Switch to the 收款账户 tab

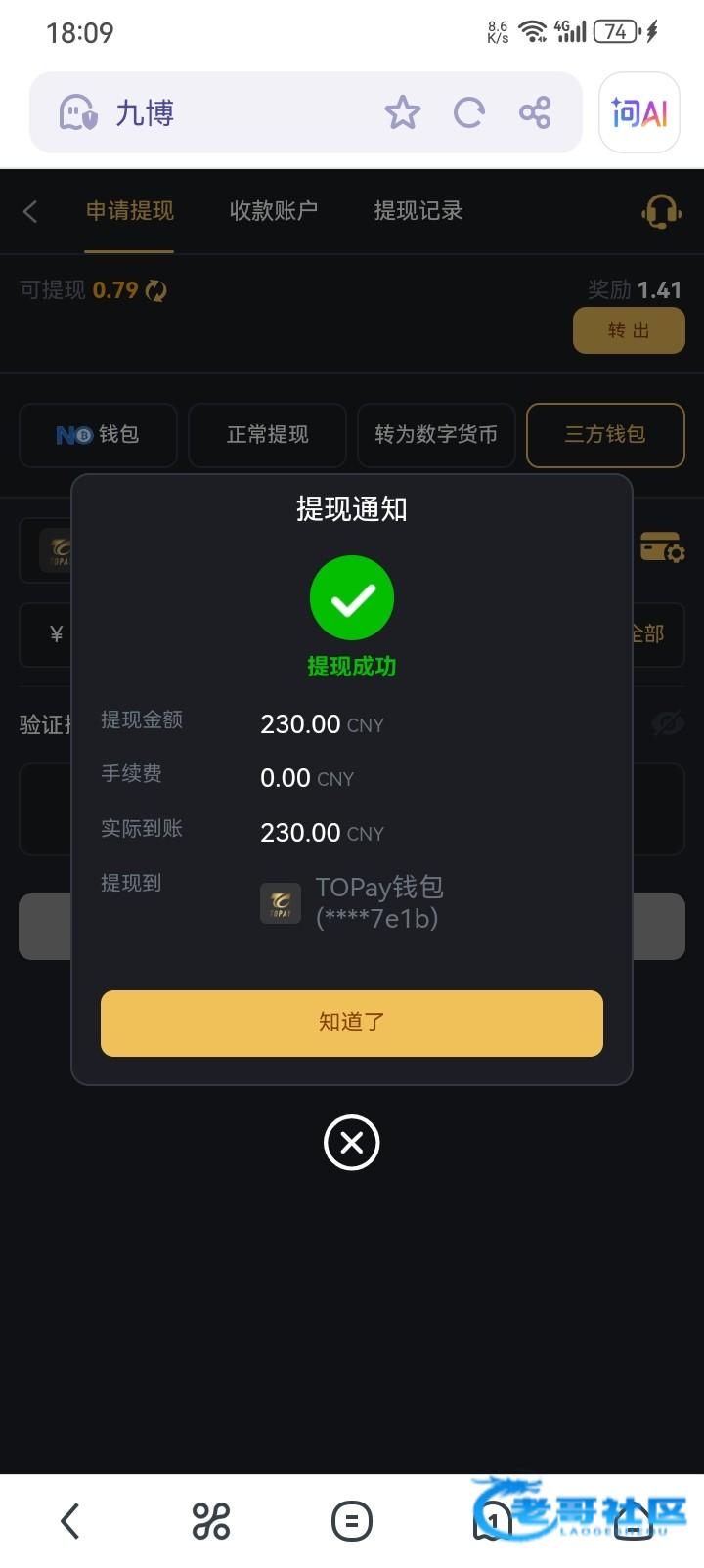[x=274, y=211]
